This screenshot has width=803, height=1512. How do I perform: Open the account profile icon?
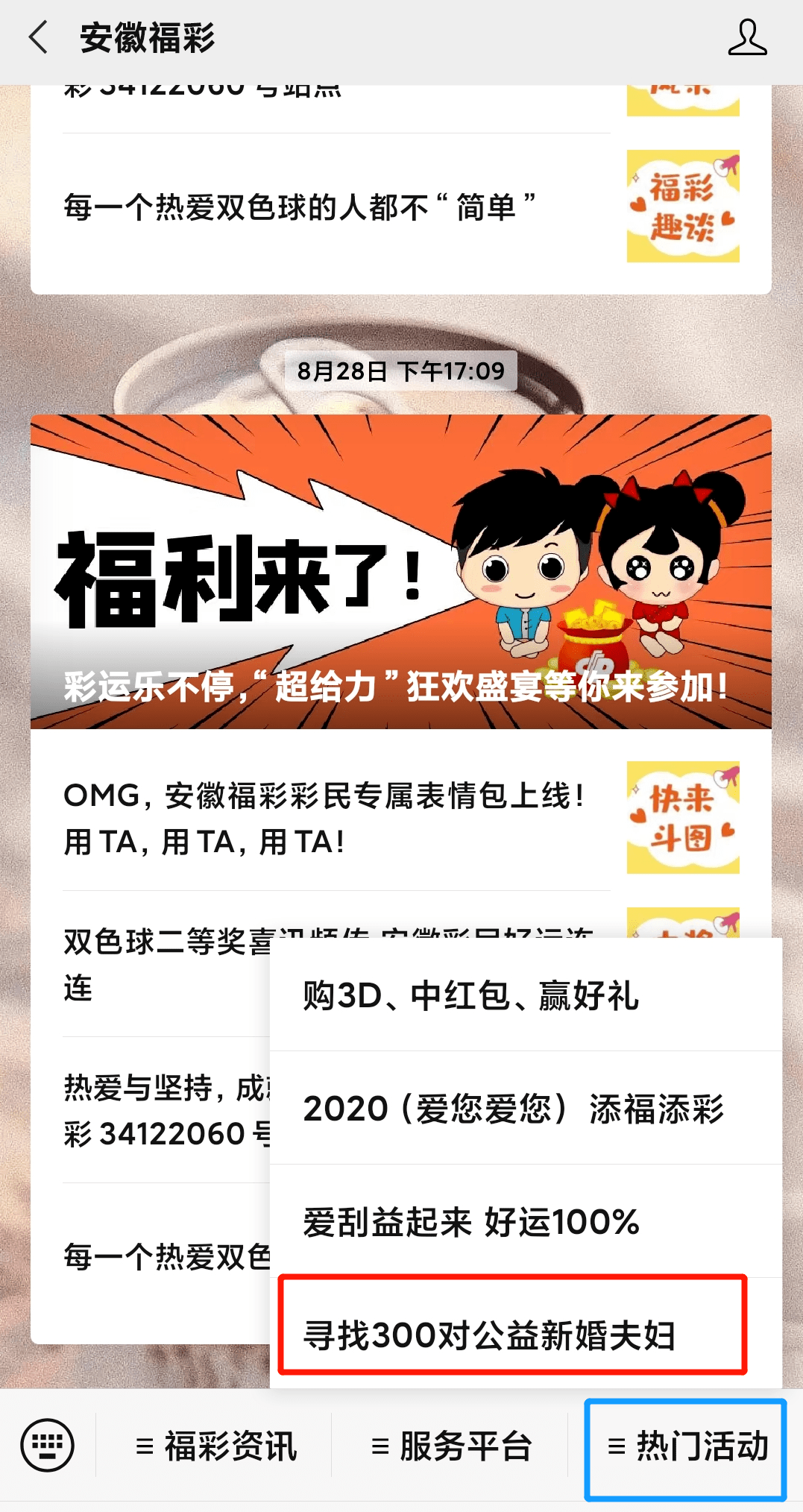747,38
